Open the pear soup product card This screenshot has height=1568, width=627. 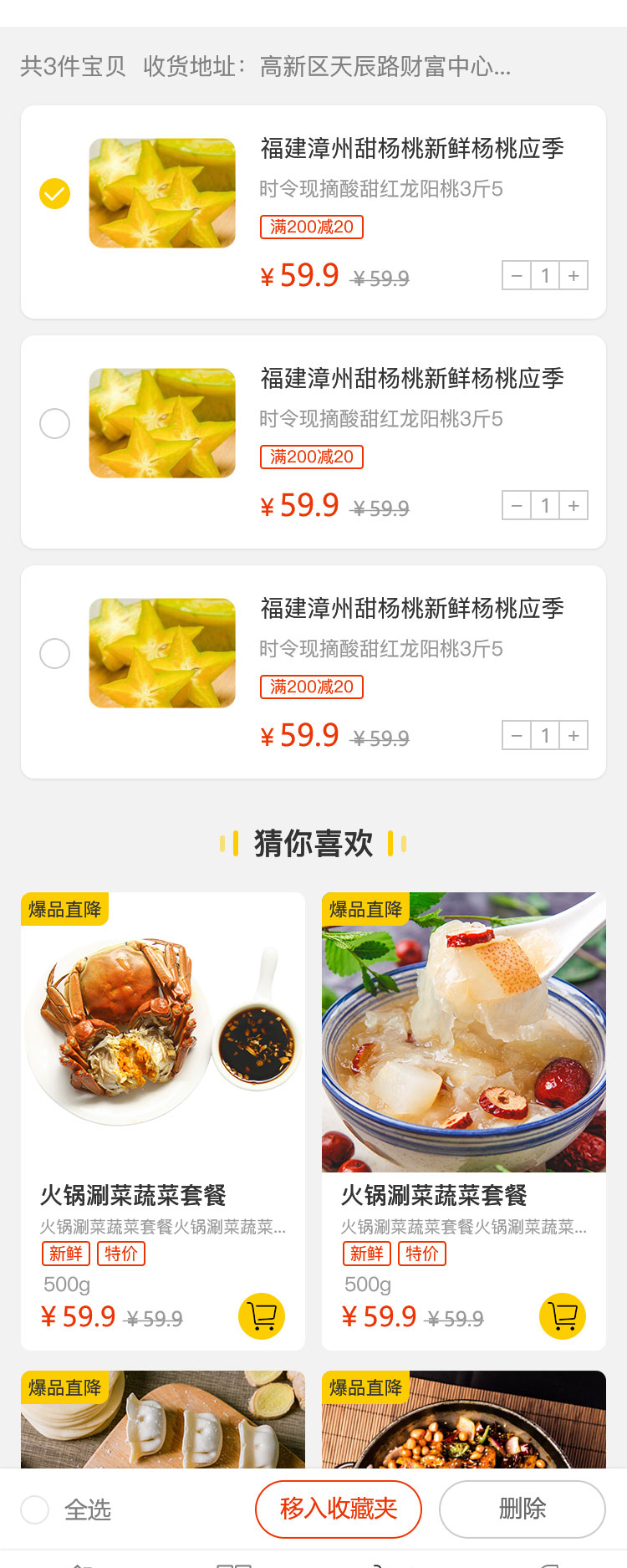pos(463,1034)
